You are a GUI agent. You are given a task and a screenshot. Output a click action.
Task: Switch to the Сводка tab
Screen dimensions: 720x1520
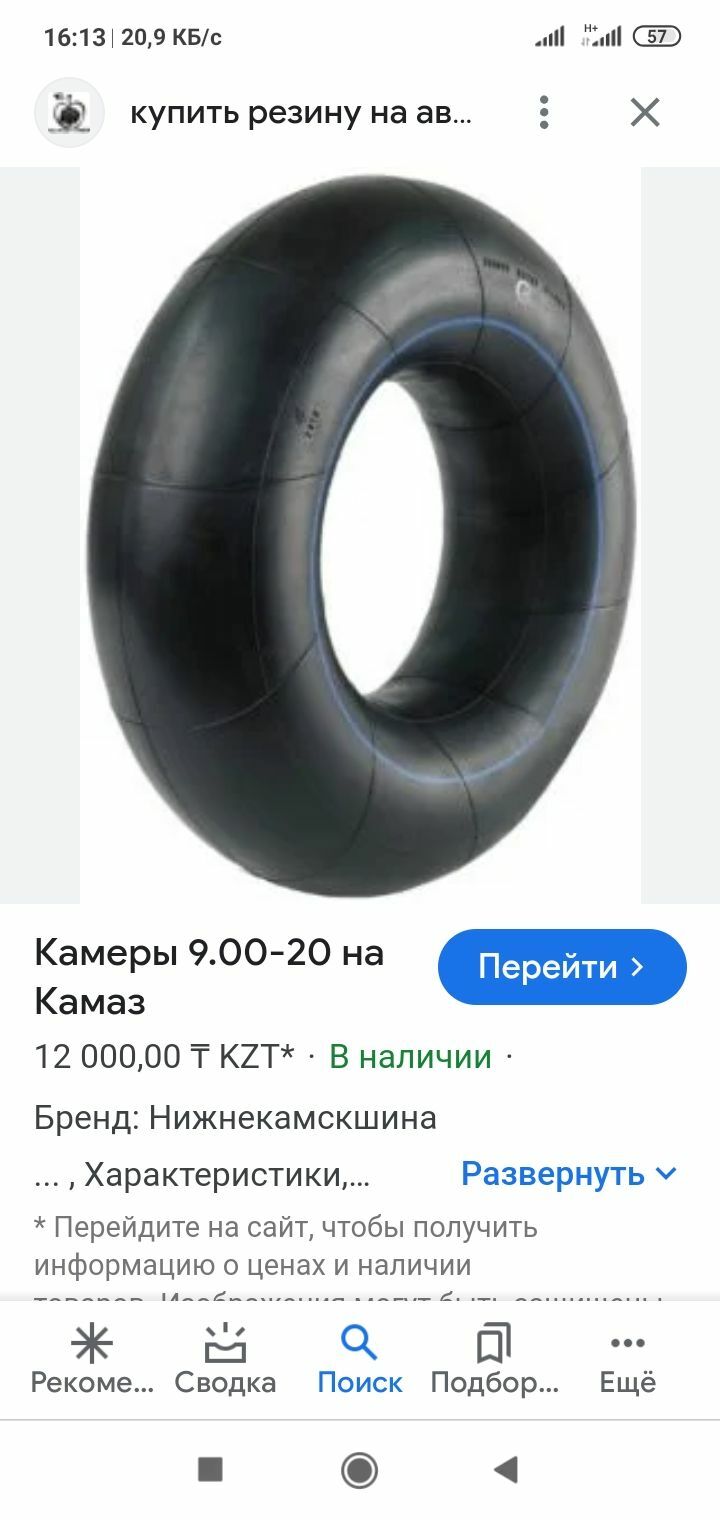(225, 1360)
